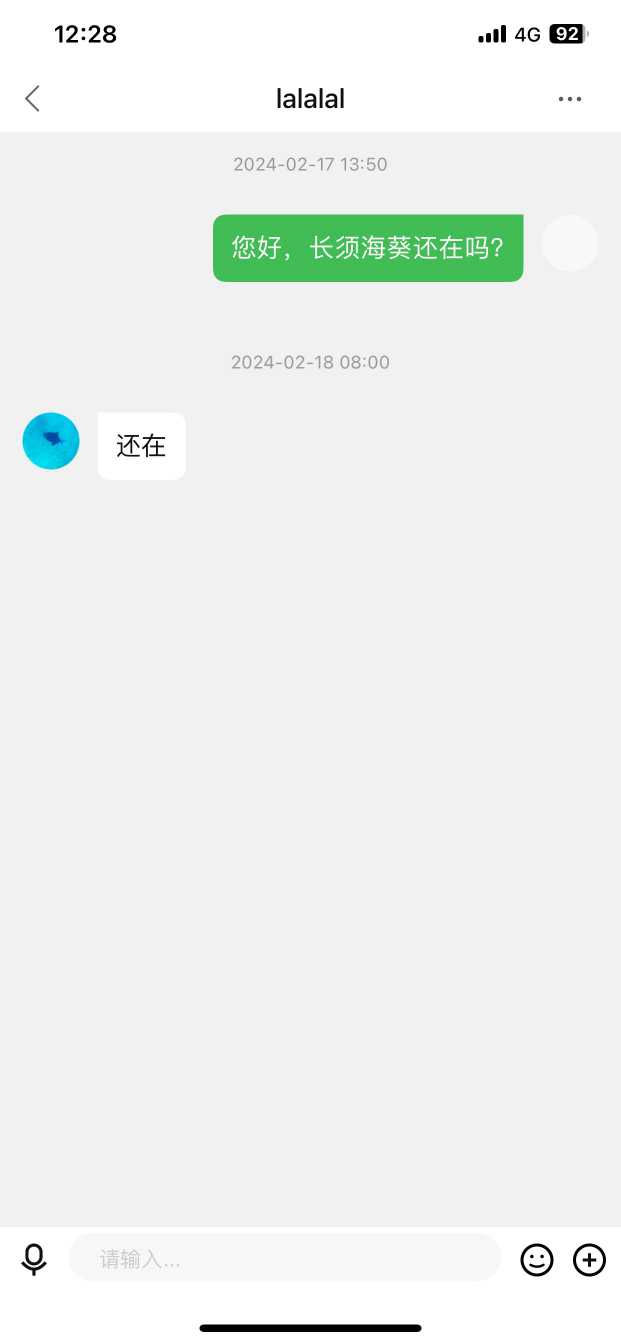Open the plus attachment menu
621x1344 pixels.
click(589, 1259)
